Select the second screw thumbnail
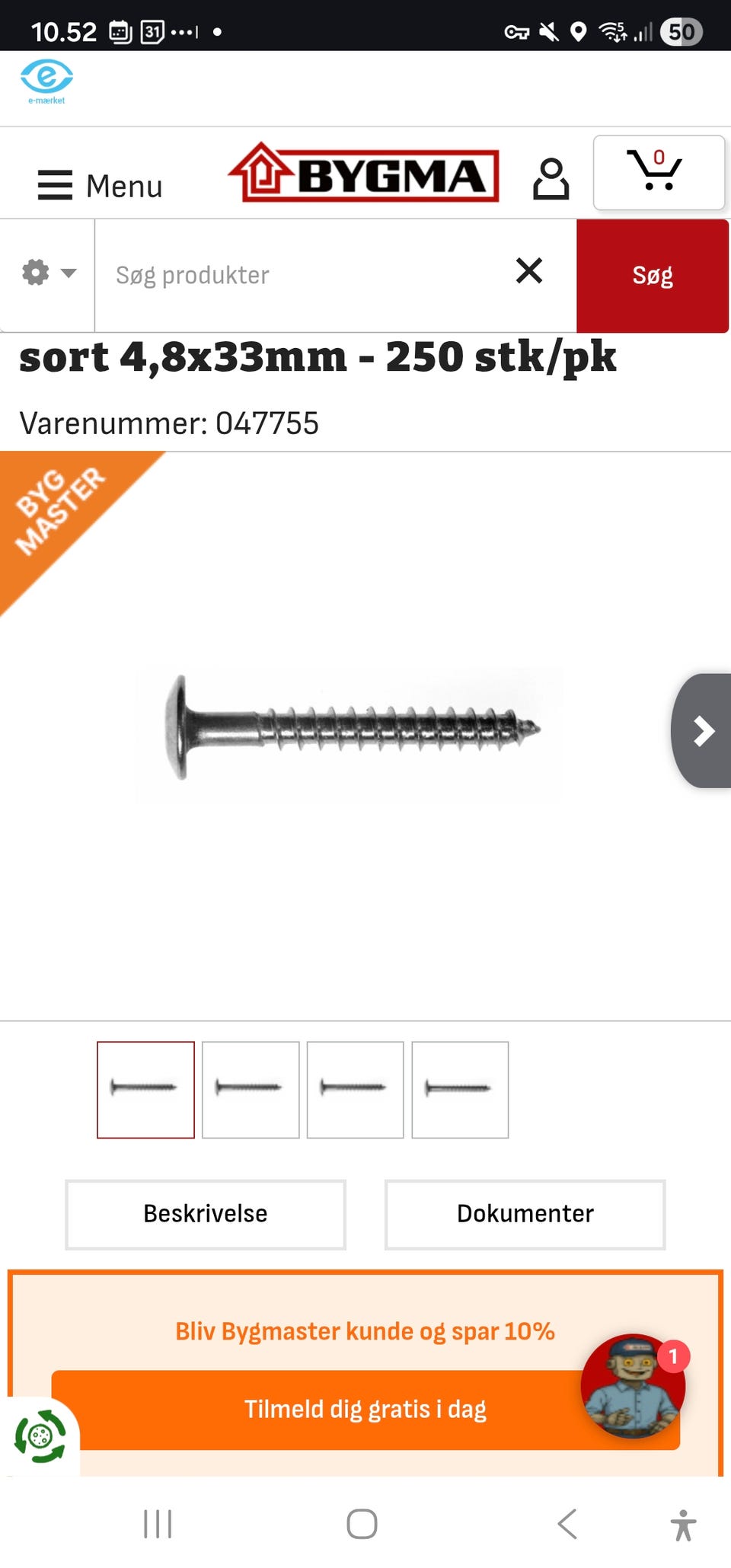The image size is (731, 1568). click(251, 1089)
